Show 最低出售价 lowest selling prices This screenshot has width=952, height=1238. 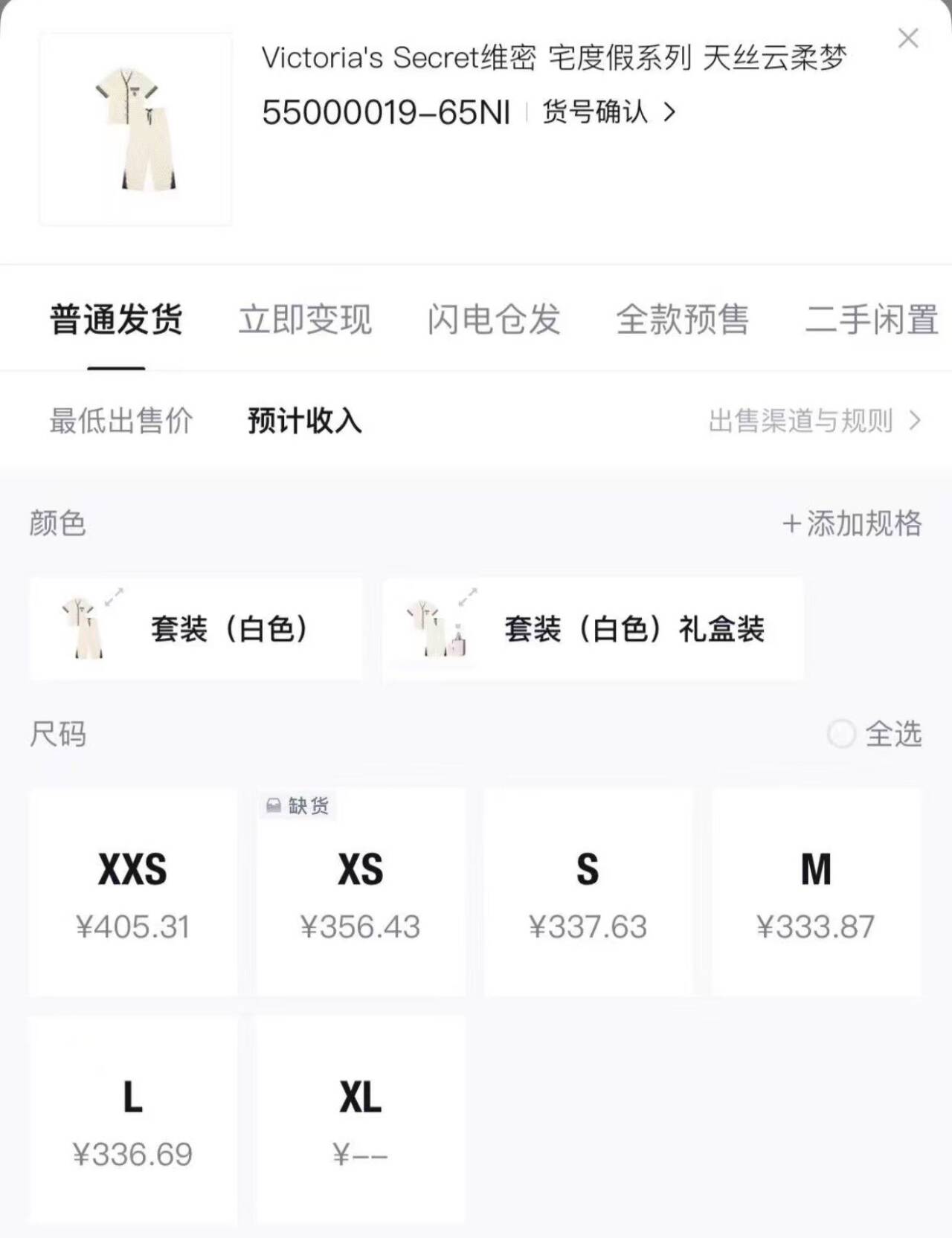click(121, 421)
